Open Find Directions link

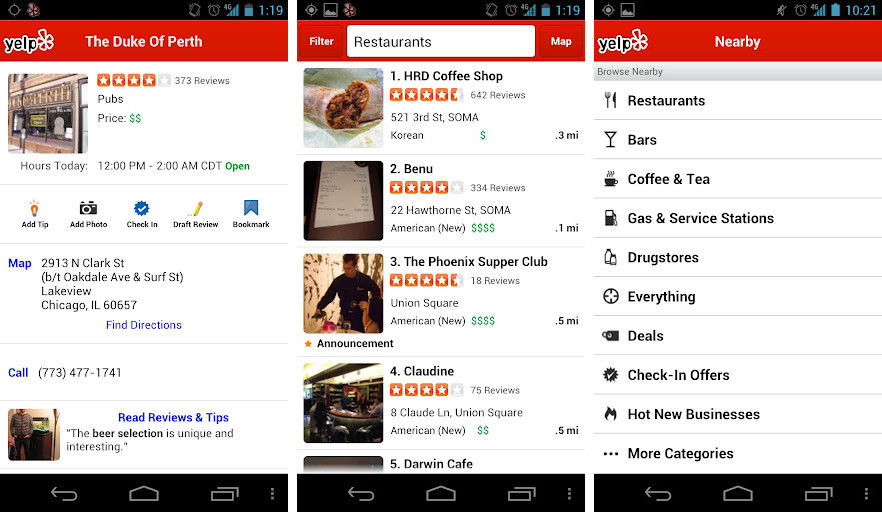click(143, 325)
